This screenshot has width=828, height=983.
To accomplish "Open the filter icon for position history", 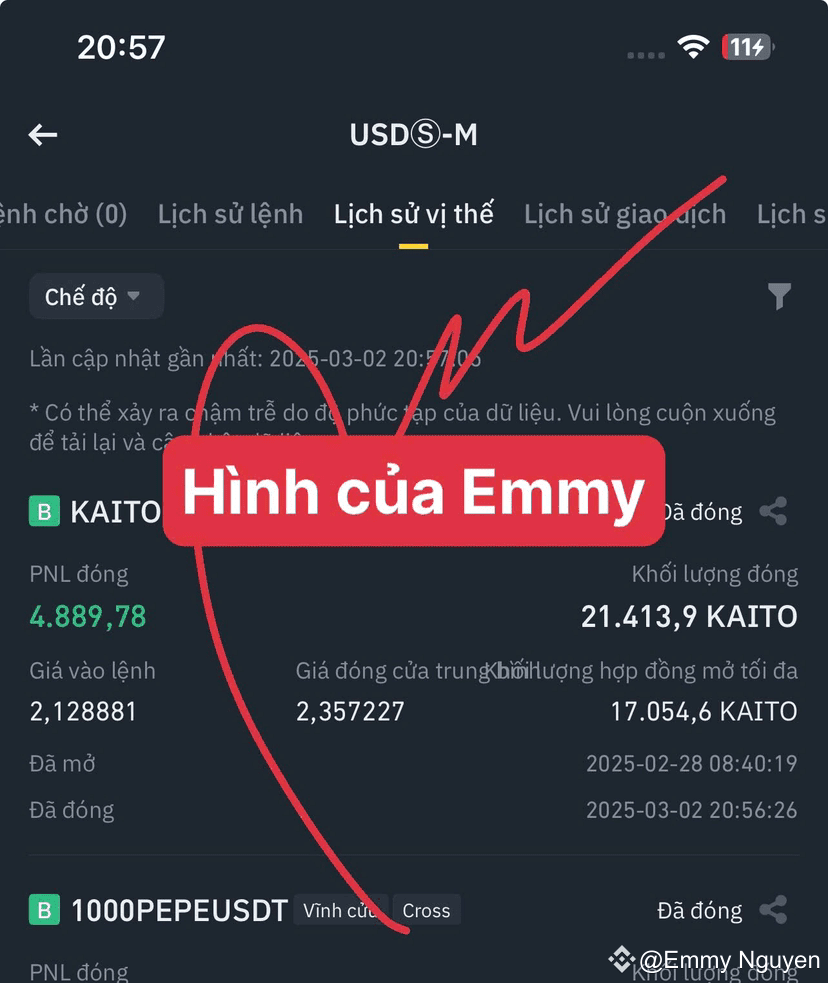I will pos(779,295).
